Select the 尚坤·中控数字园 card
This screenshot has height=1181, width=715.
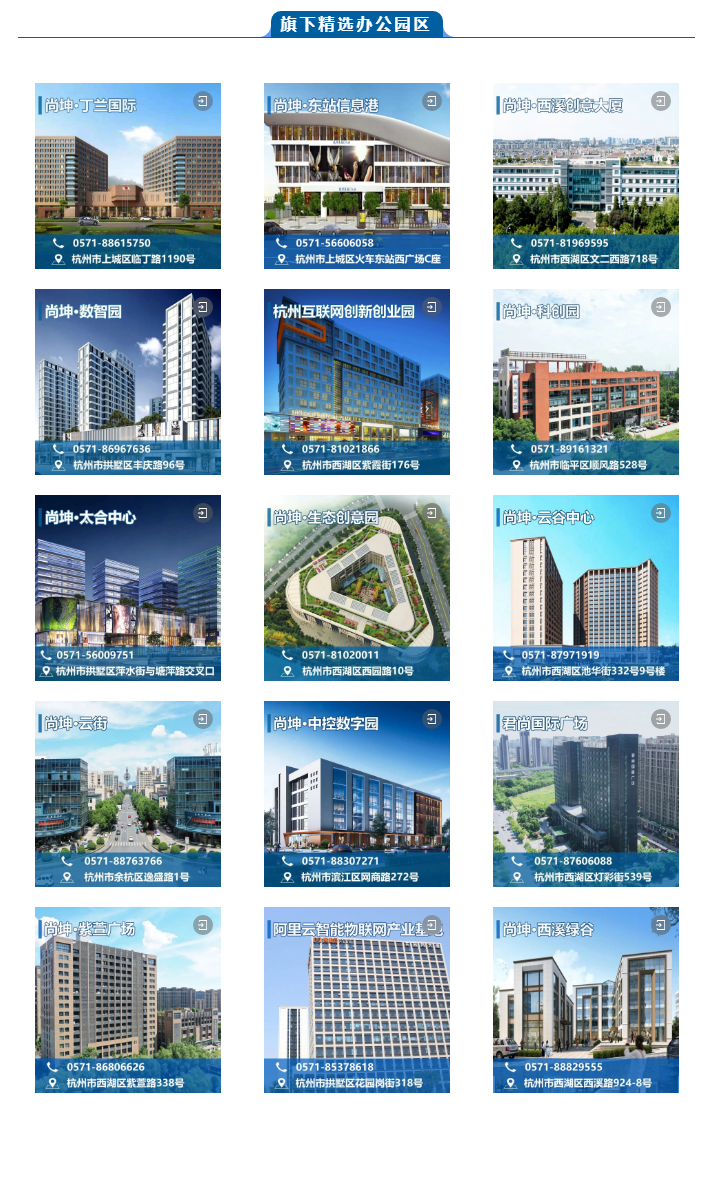click(357, 794)
